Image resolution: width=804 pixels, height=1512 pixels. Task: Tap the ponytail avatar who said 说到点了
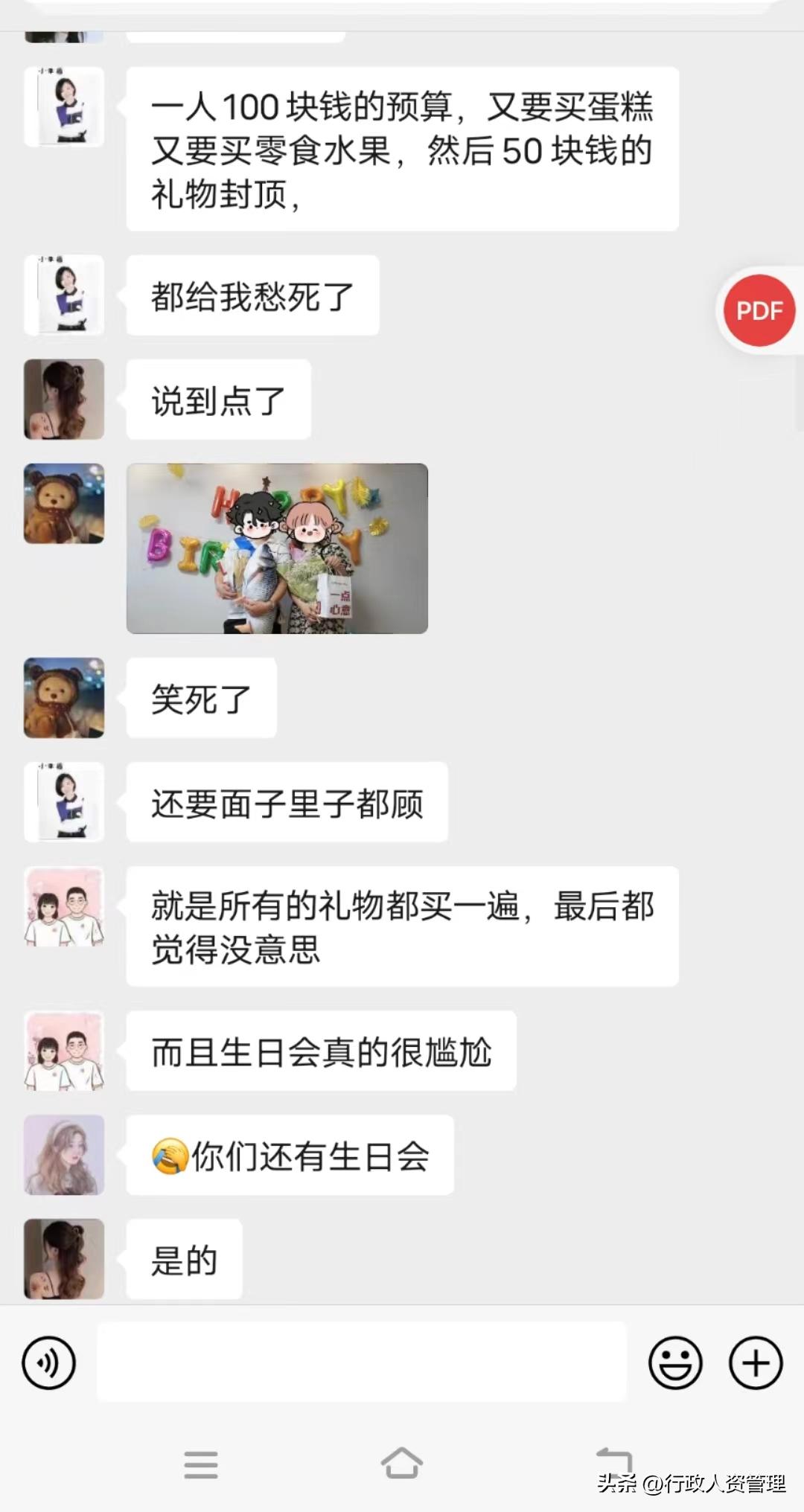pyautogui.click(x=63, y=400)
